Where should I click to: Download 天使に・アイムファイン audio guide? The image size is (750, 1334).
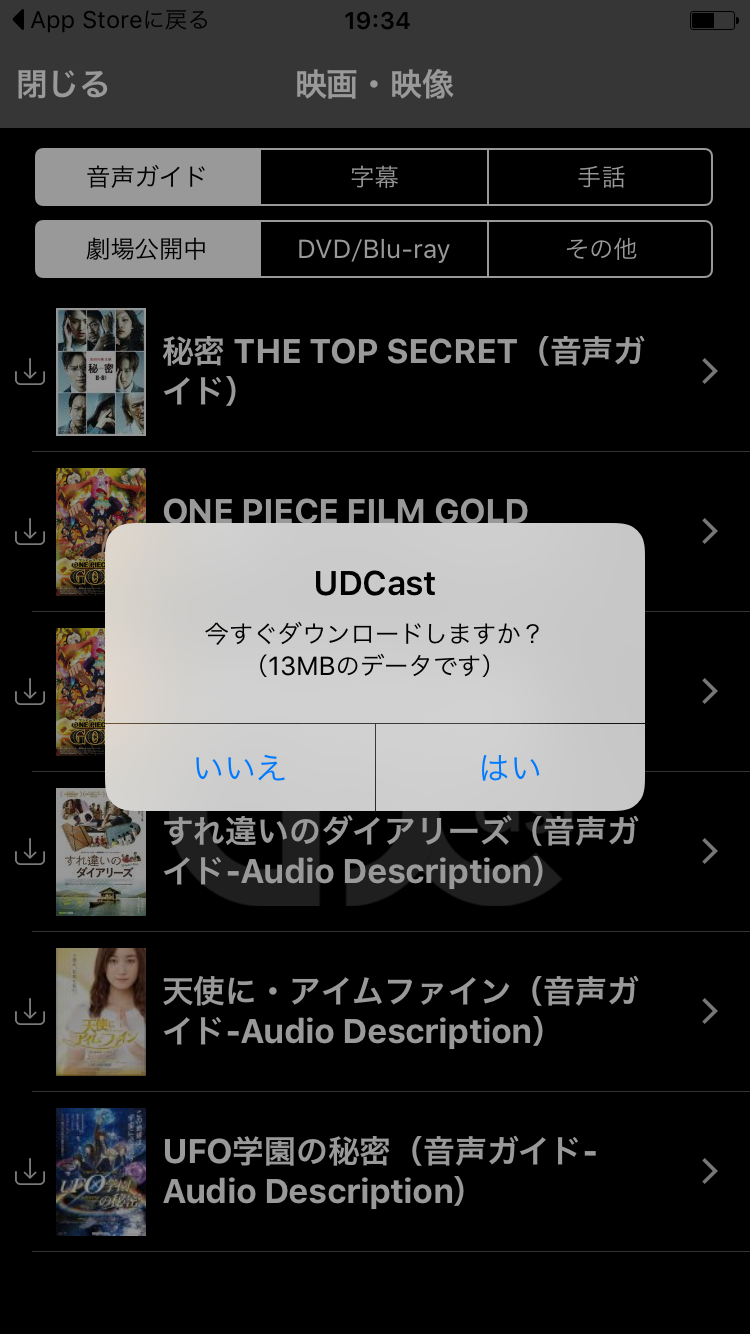[x=30, y=1012]
